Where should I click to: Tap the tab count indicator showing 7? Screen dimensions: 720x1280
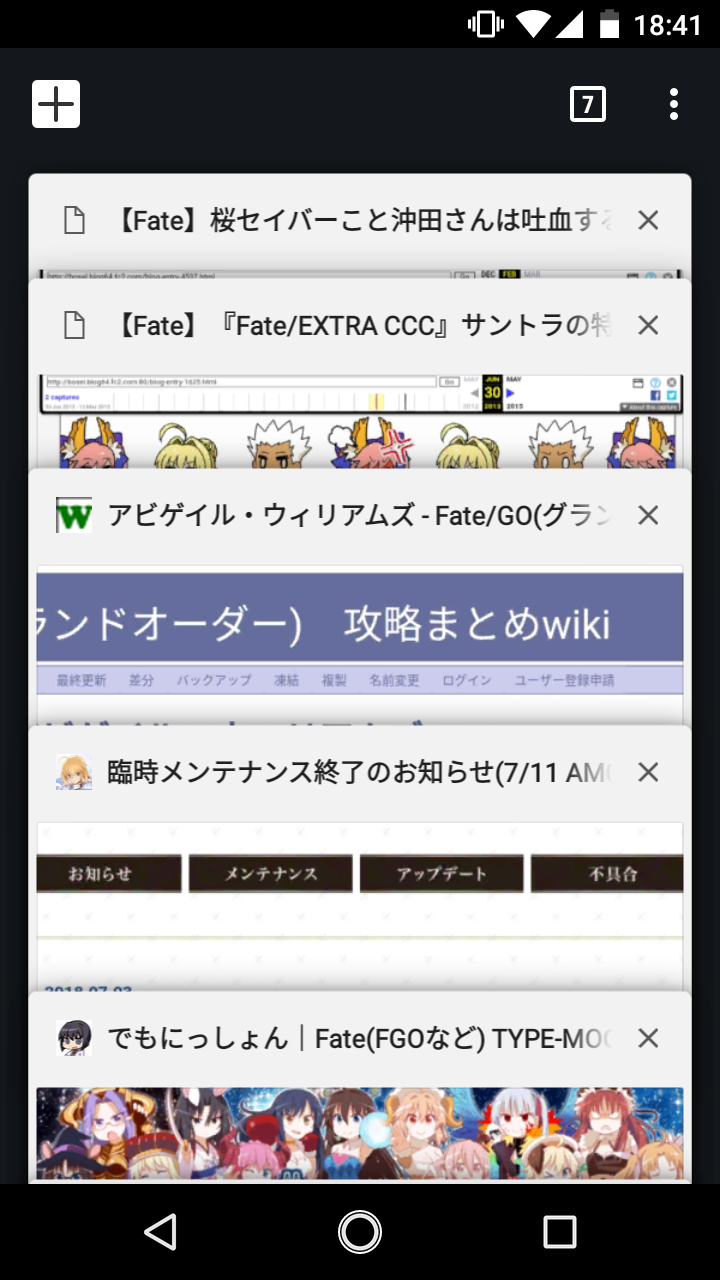pos(587,104)
